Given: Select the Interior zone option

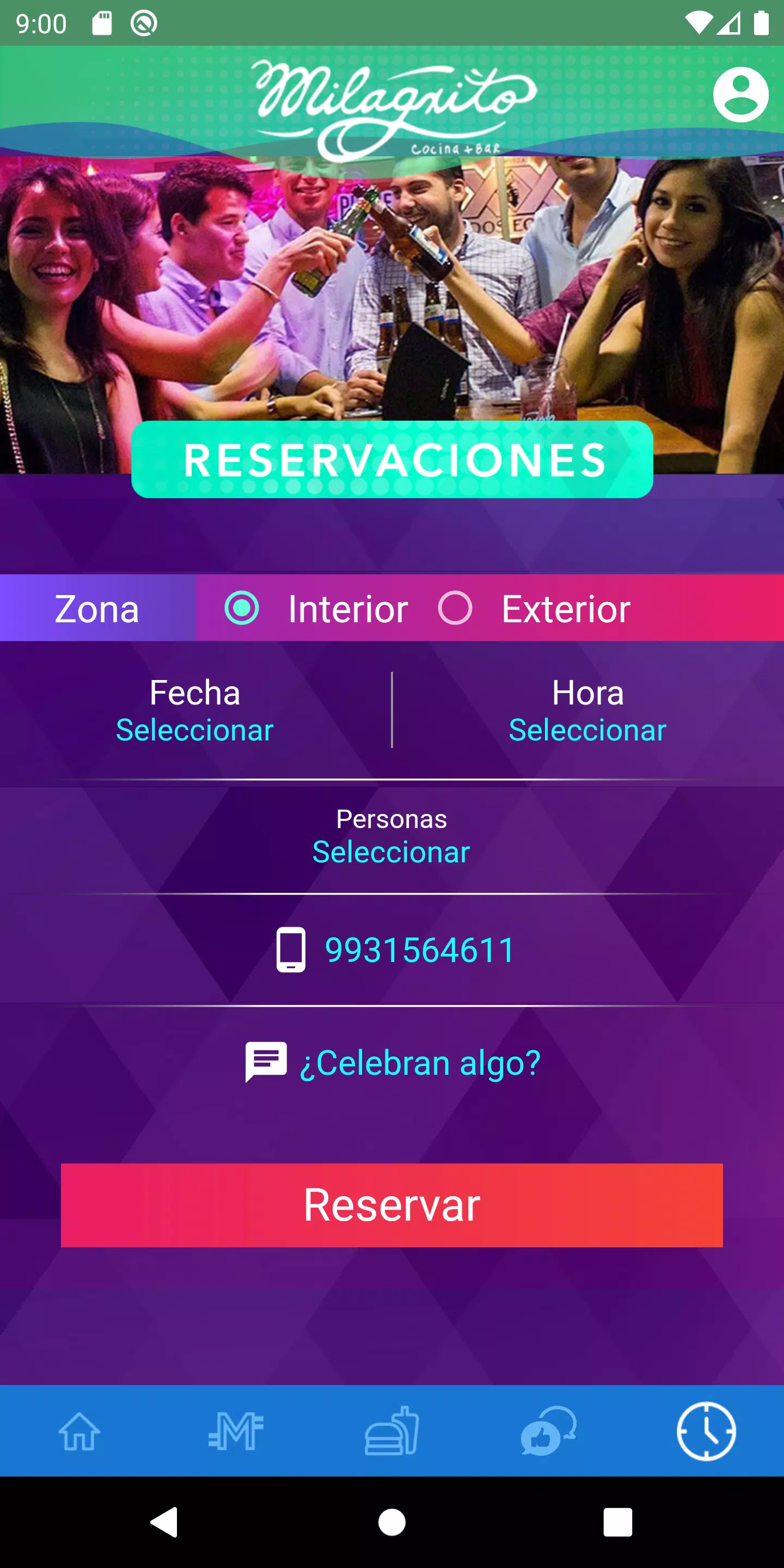Looking at the screenshot, I should (242, 608).
